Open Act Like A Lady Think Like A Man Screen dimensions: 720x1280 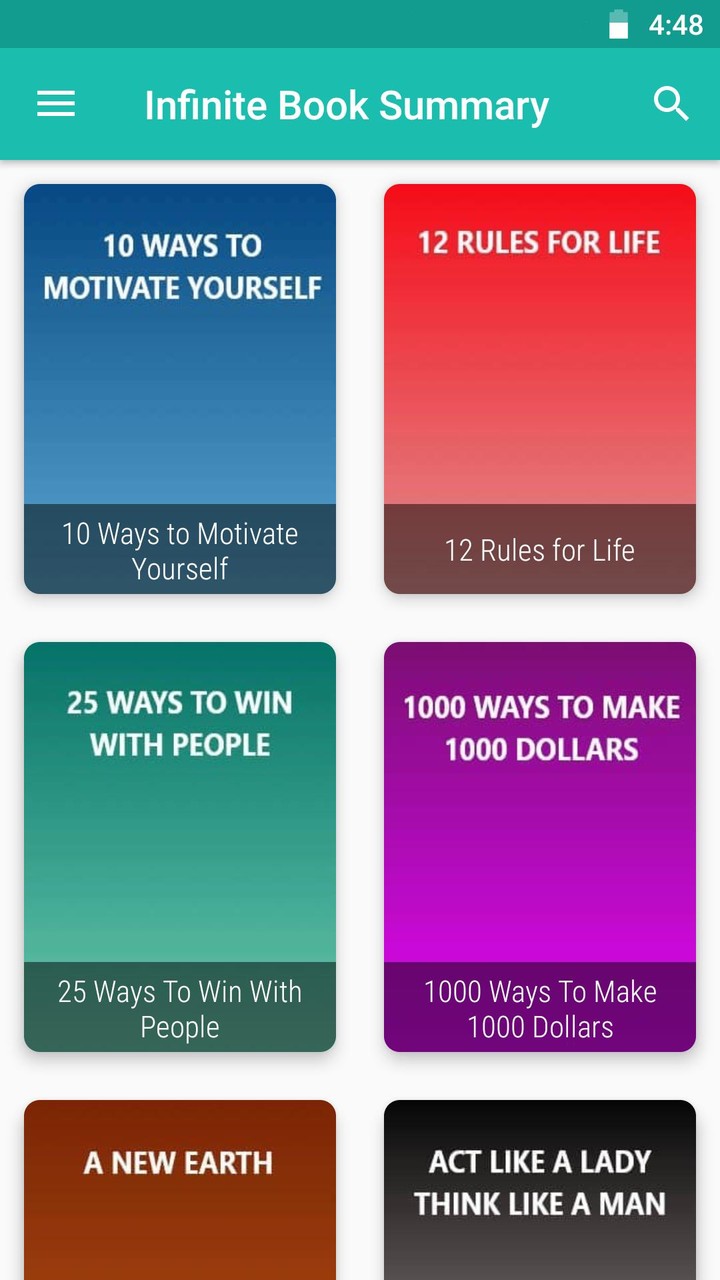(540, 1190)
